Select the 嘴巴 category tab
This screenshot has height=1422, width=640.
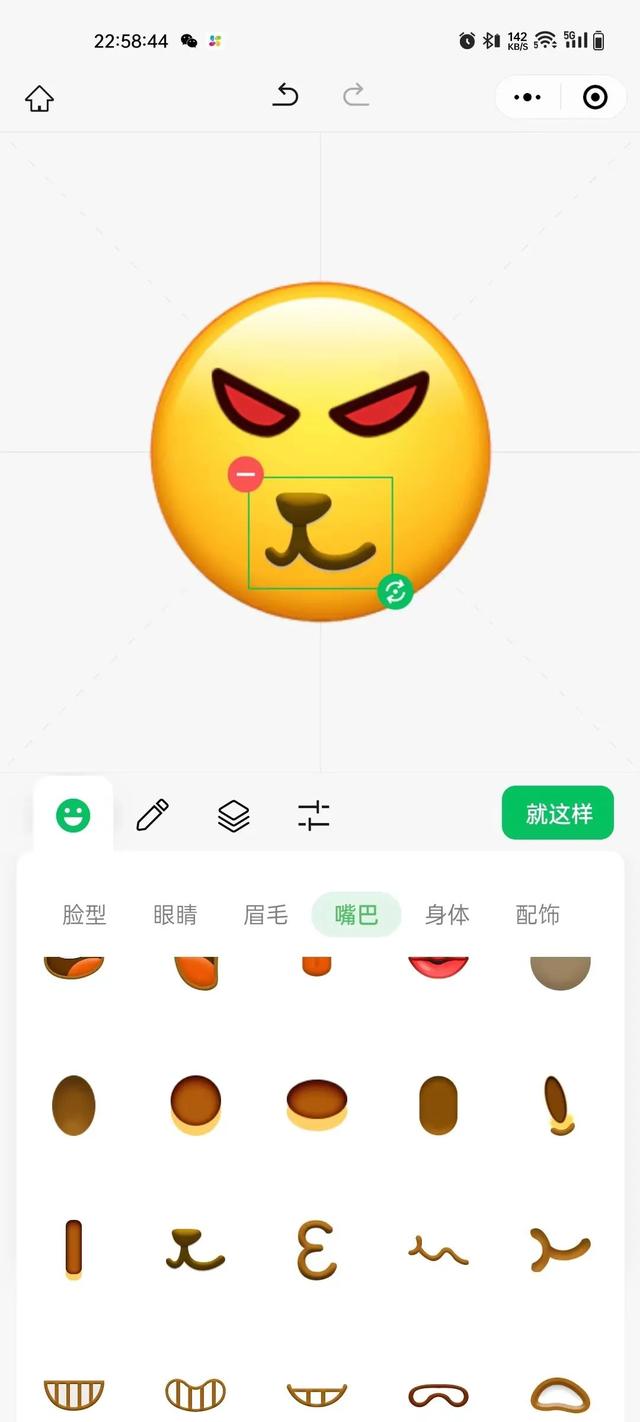tap(356, 915)
